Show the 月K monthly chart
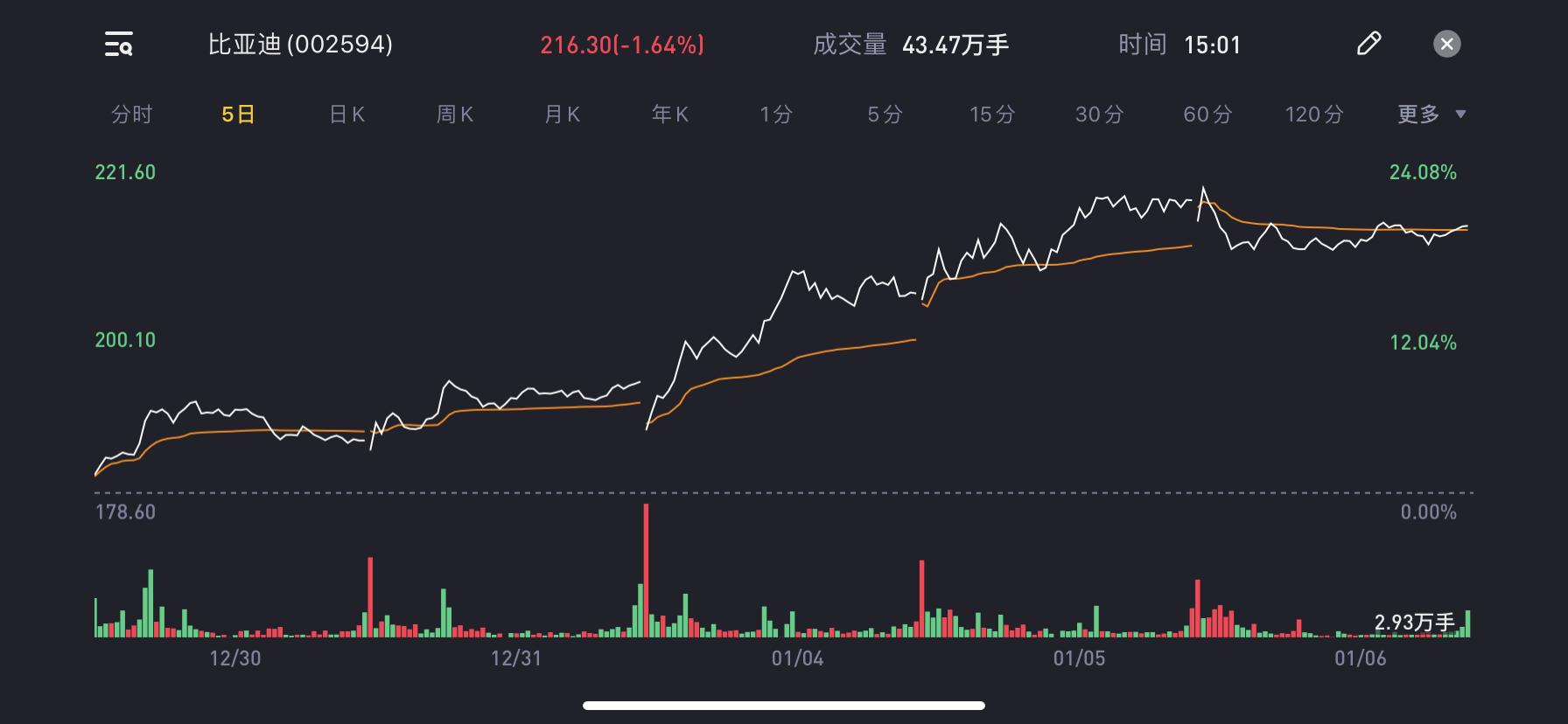Viewport: 1568px width, 724px height. click(563, 115)
